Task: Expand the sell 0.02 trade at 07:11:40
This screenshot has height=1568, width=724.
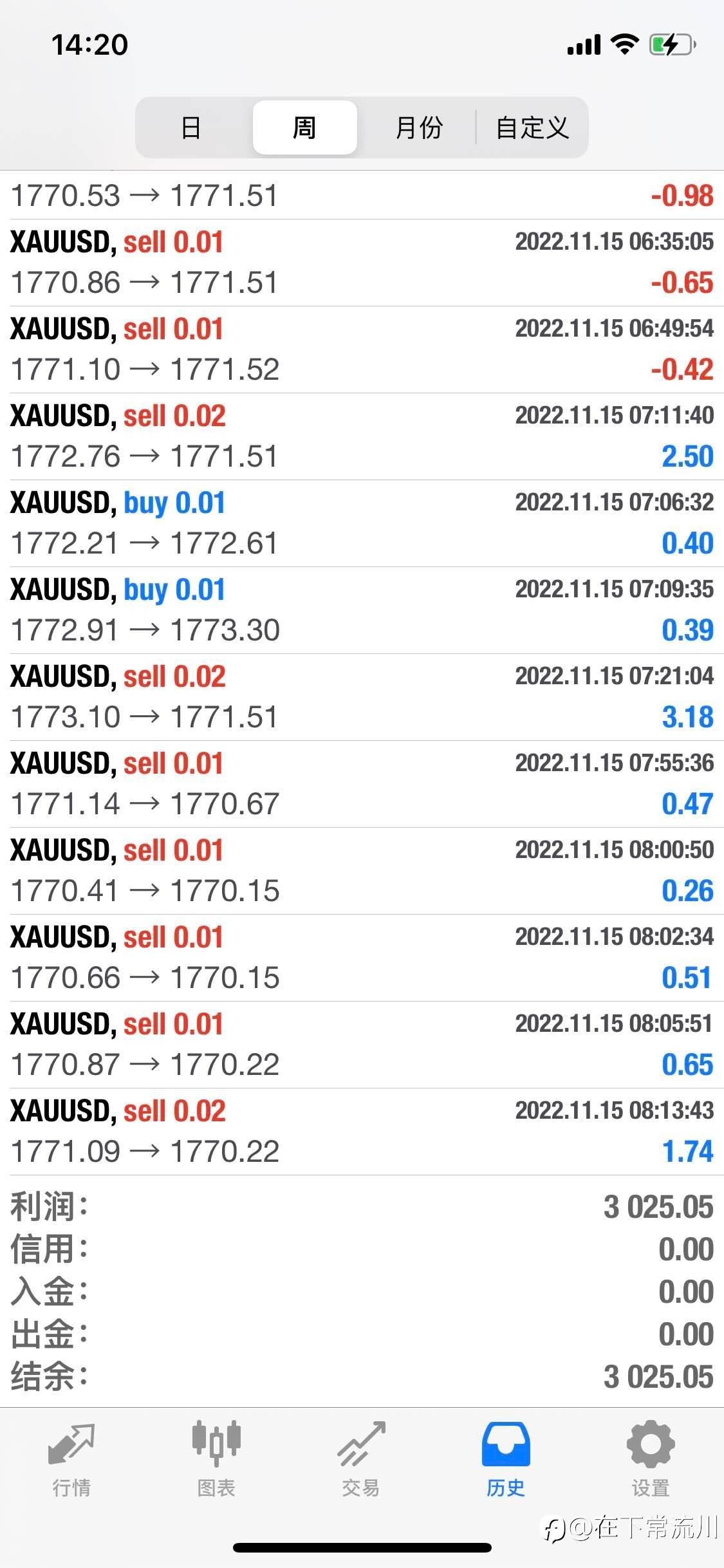Action: point(362,436)
